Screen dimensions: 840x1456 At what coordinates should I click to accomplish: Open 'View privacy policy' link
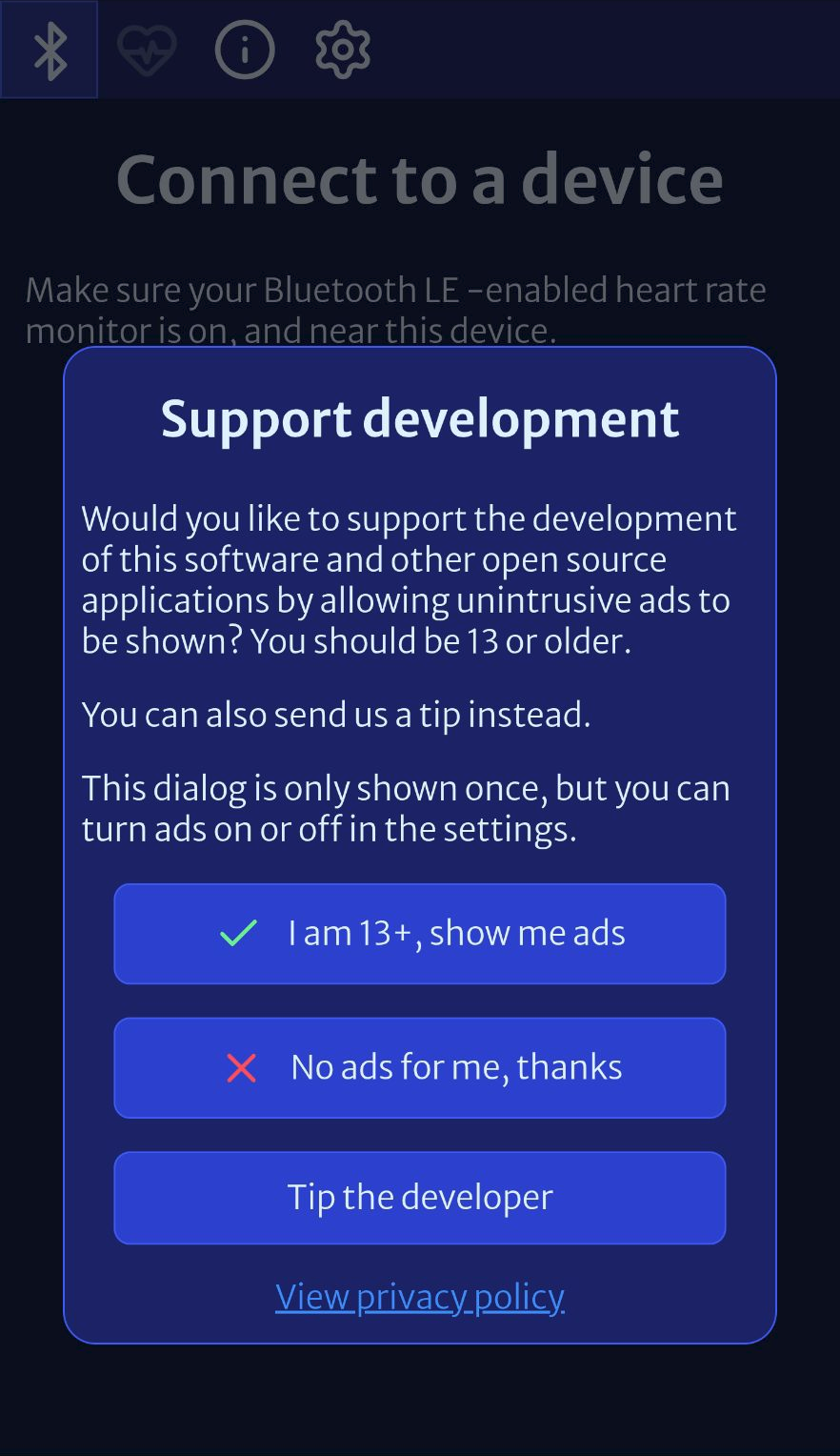[419, 1297]
